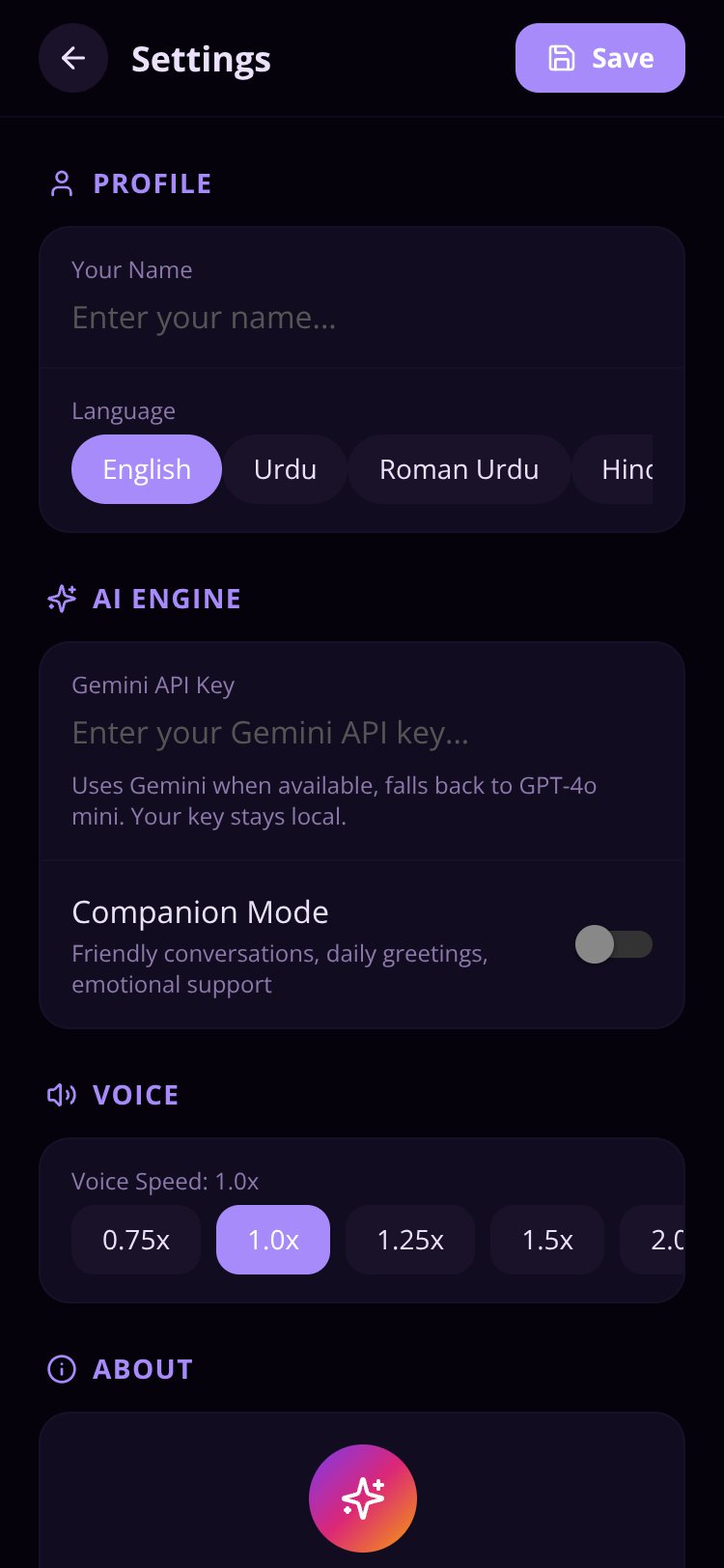Save the settings
Viewport: 724px width, 1568px height.
pyautogui.click(x=600, y=58)
